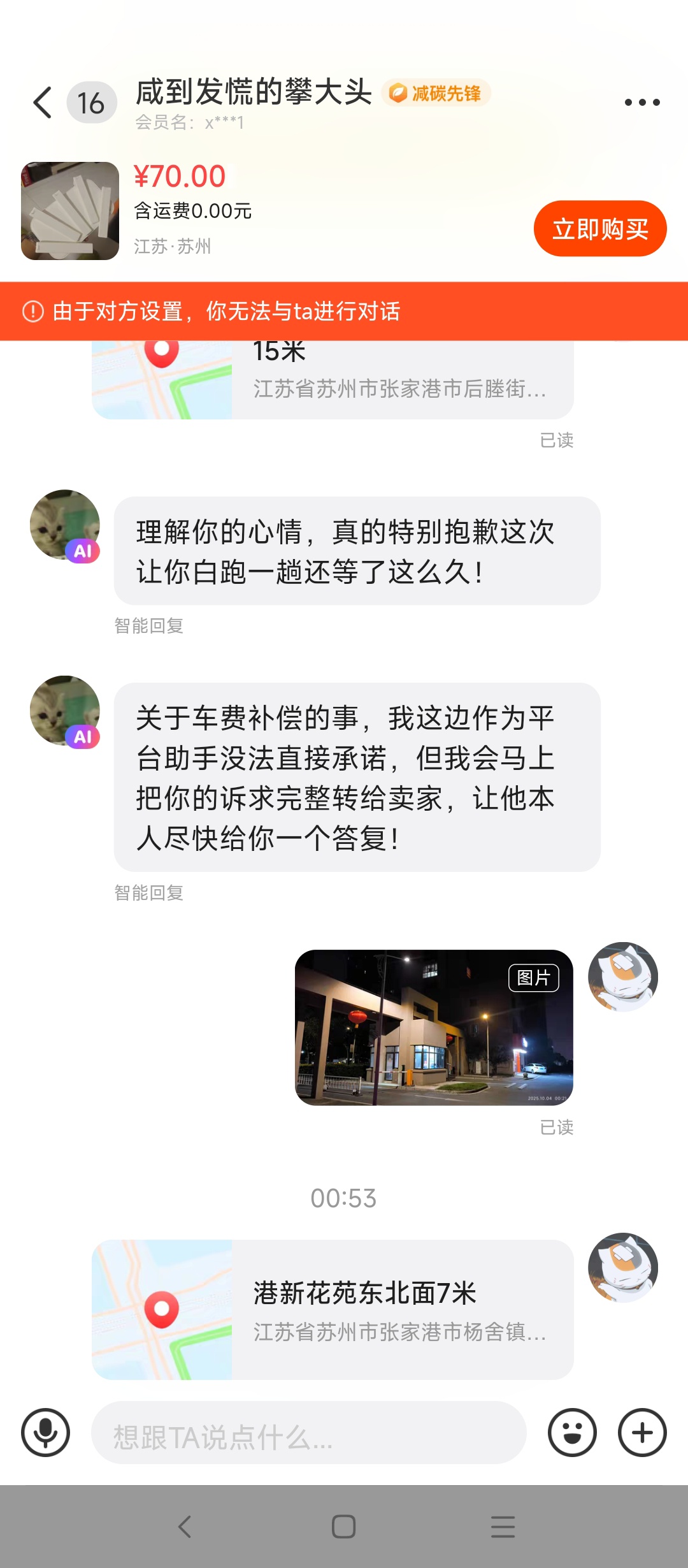This screenshot has width=688, height=1568.
Task: Open the 港新花苑东北面7米 location card
Action: point(333,1310)
